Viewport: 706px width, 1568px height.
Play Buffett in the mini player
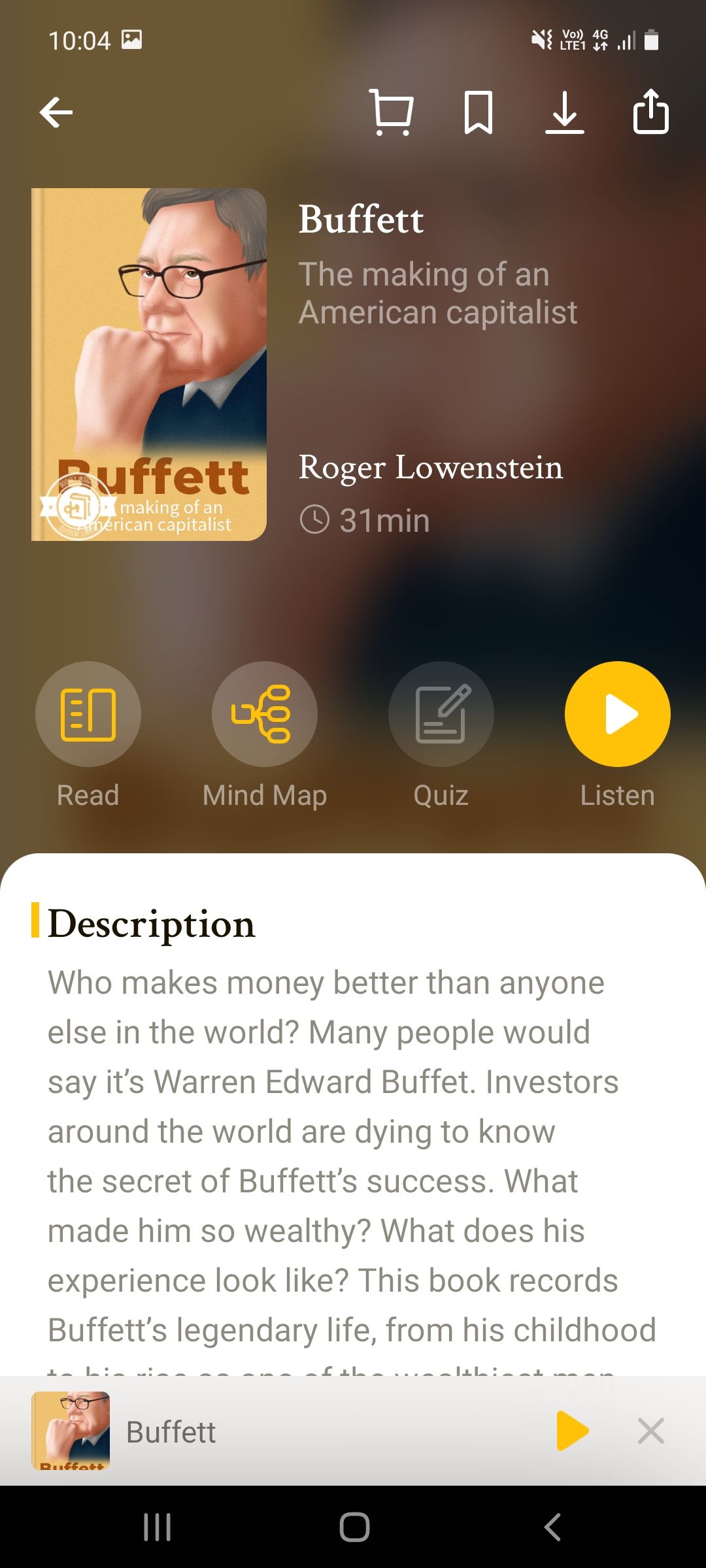pos(573,1431)
